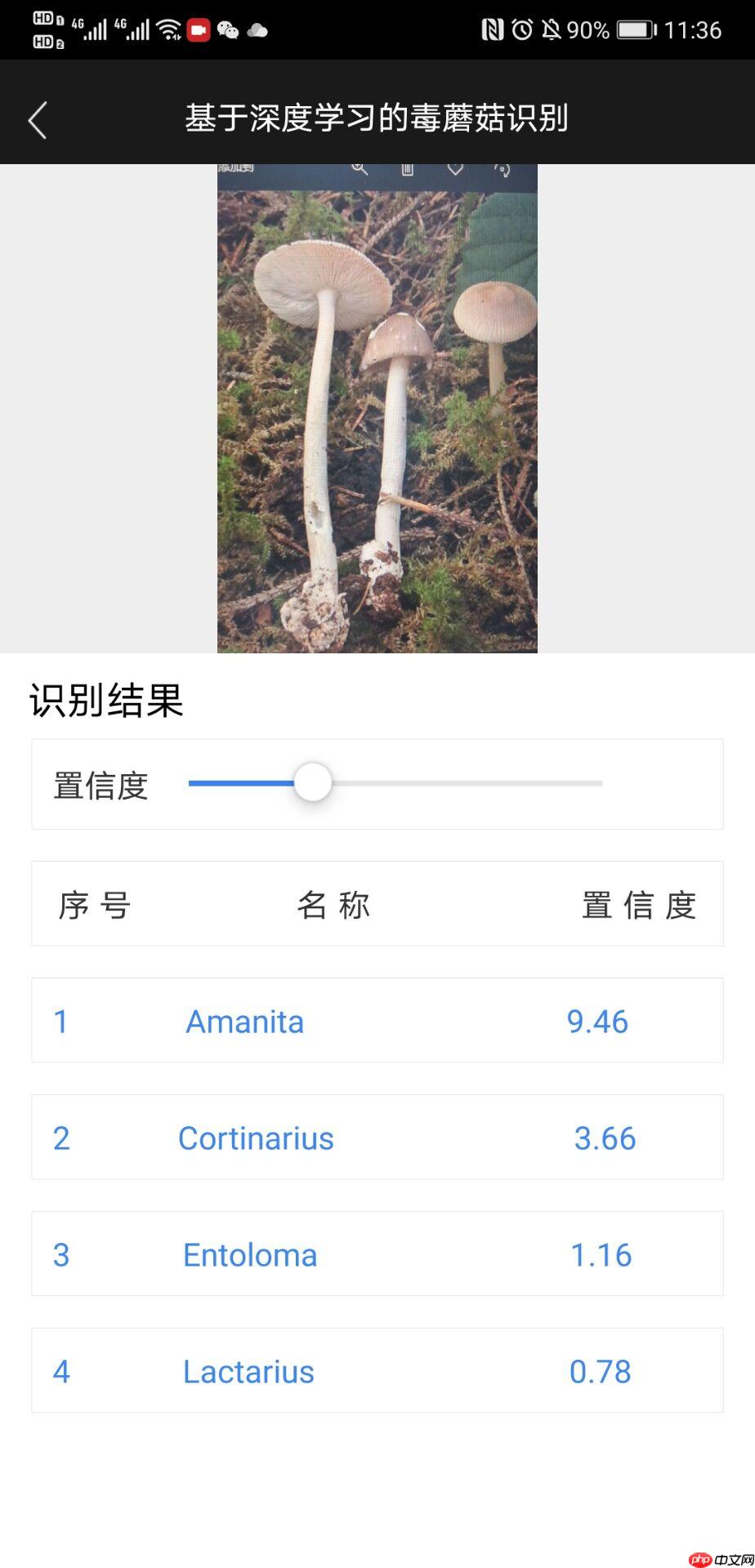Tap the mushroom photo thumbnail

coord(377,408)
